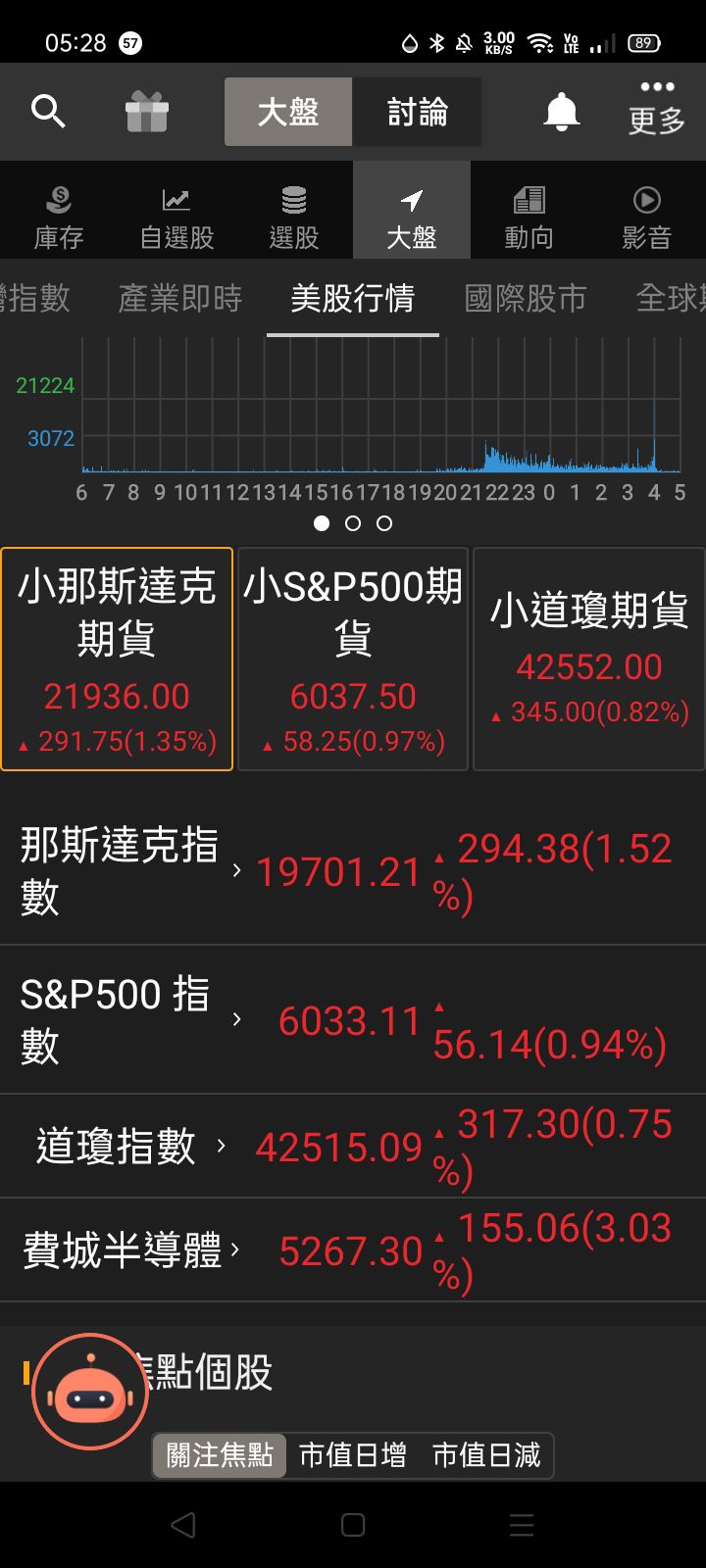Go to the 庫存 tab
The width and height of the screenshot is (706, 1568).
coord(59,218)
